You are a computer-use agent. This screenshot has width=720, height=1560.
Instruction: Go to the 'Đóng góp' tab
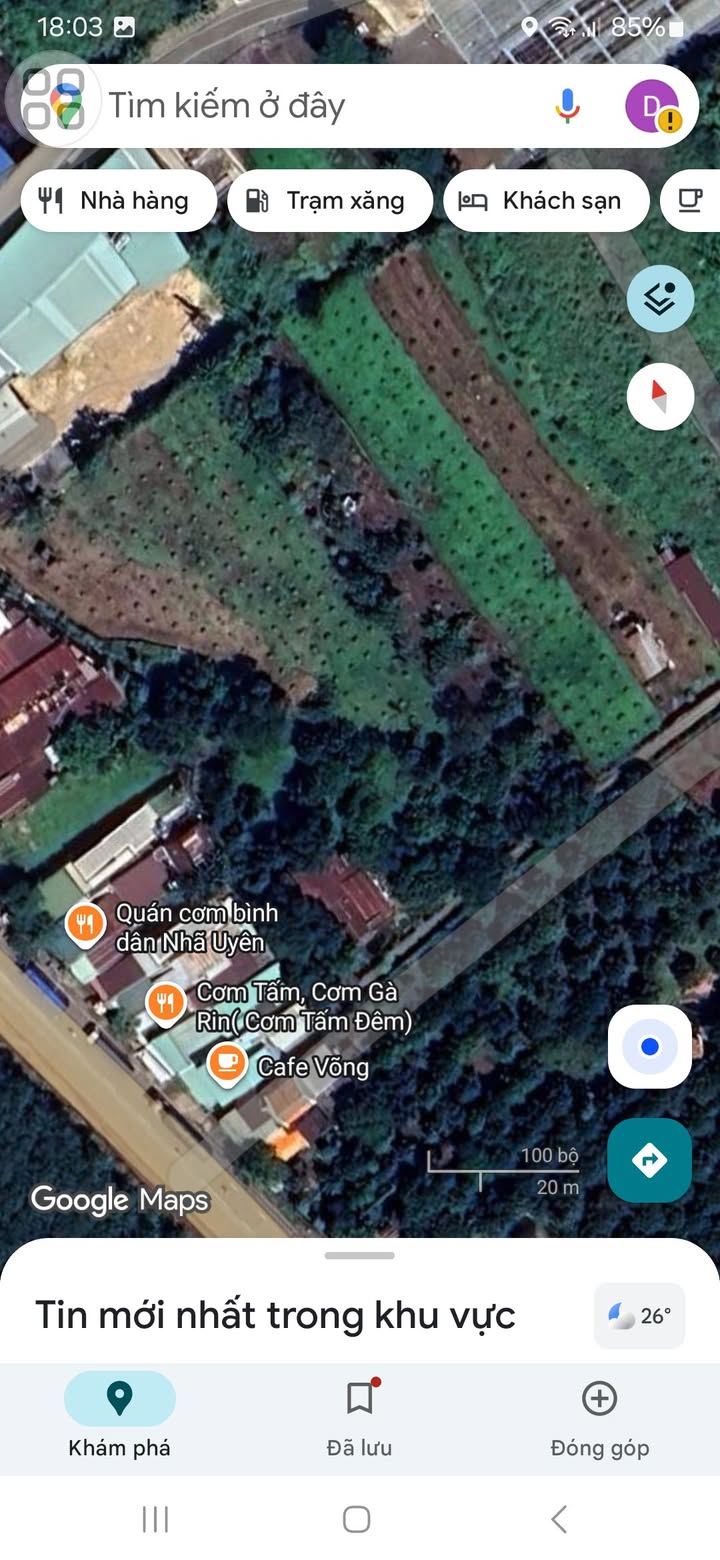pyautogui.click(x=599, y=1415)
